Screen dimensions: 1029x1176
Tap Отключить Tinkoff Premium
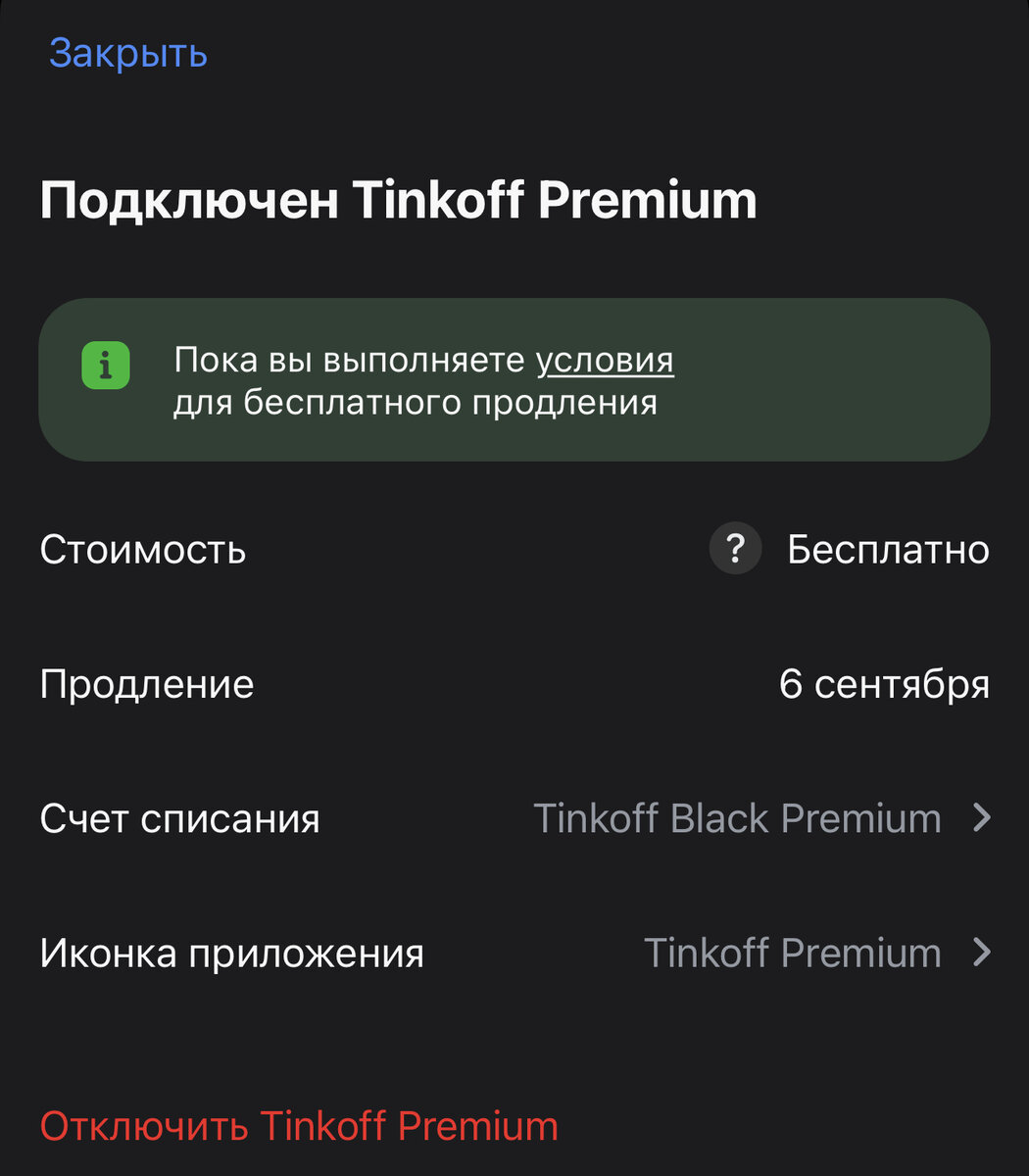(299, 1126)
